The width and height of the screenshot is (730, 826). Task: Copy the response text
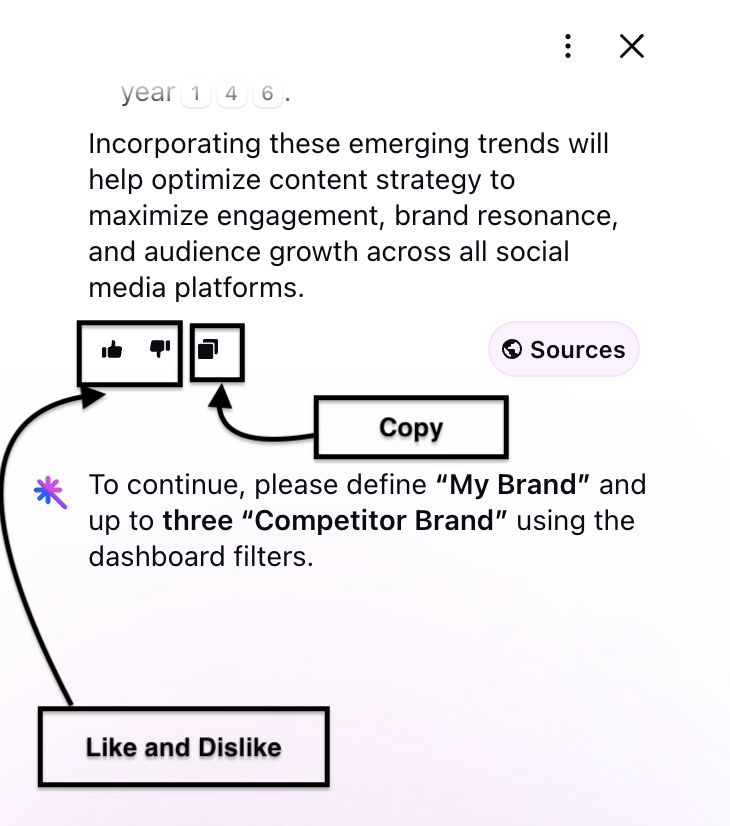click(x=208, y=350)
